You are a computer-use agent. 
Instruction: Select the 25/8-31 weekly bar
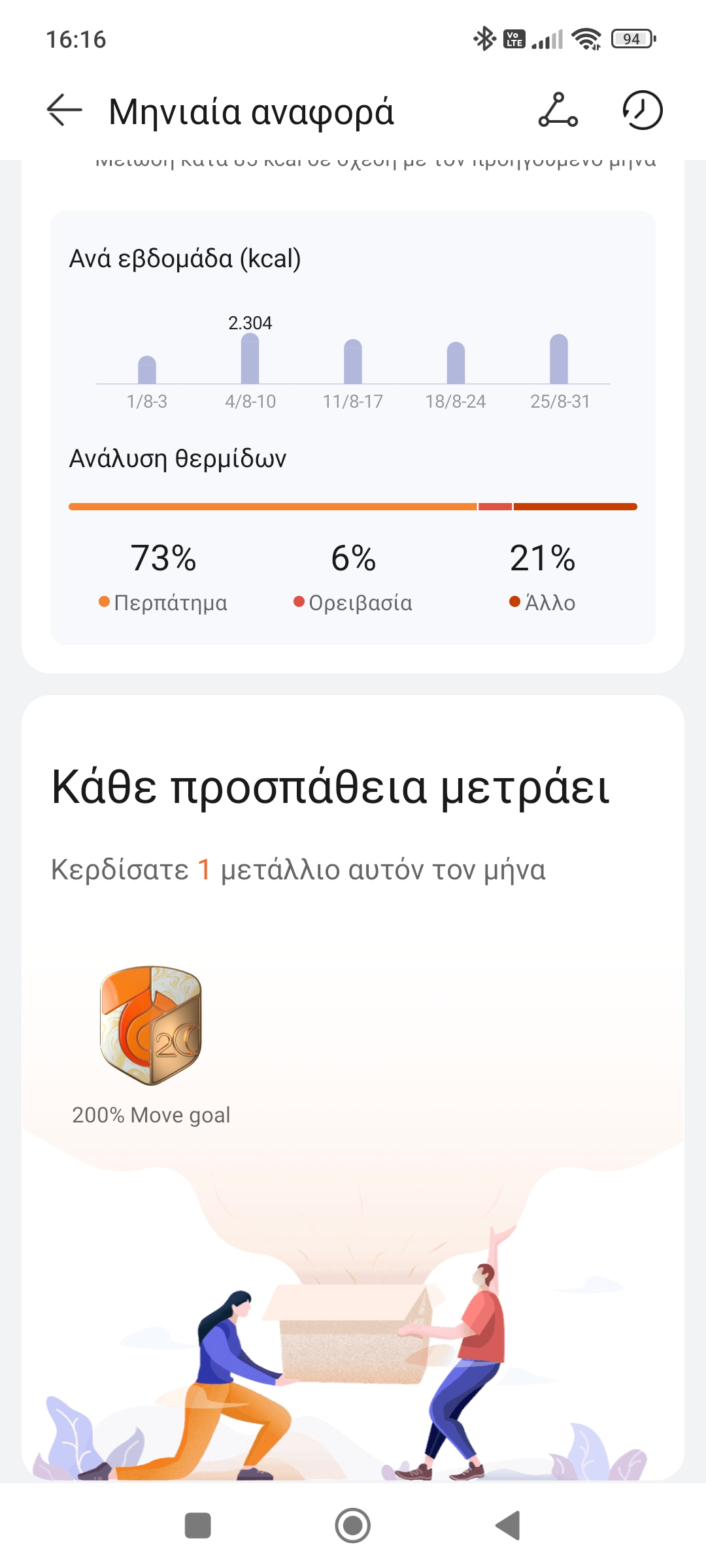(559, 359)
